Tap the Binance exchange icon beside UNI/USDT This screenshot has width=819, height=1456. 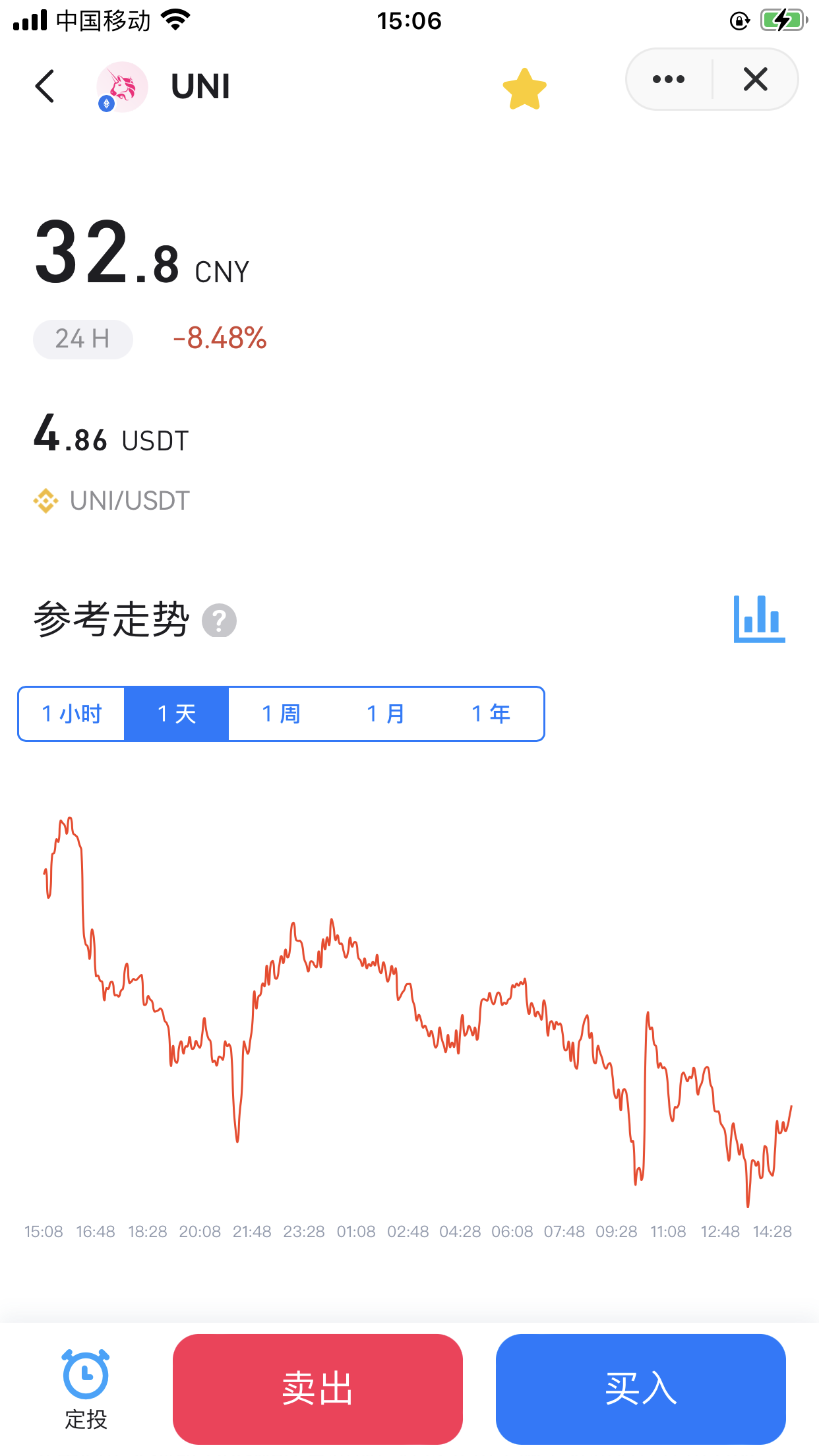(45, 501)
